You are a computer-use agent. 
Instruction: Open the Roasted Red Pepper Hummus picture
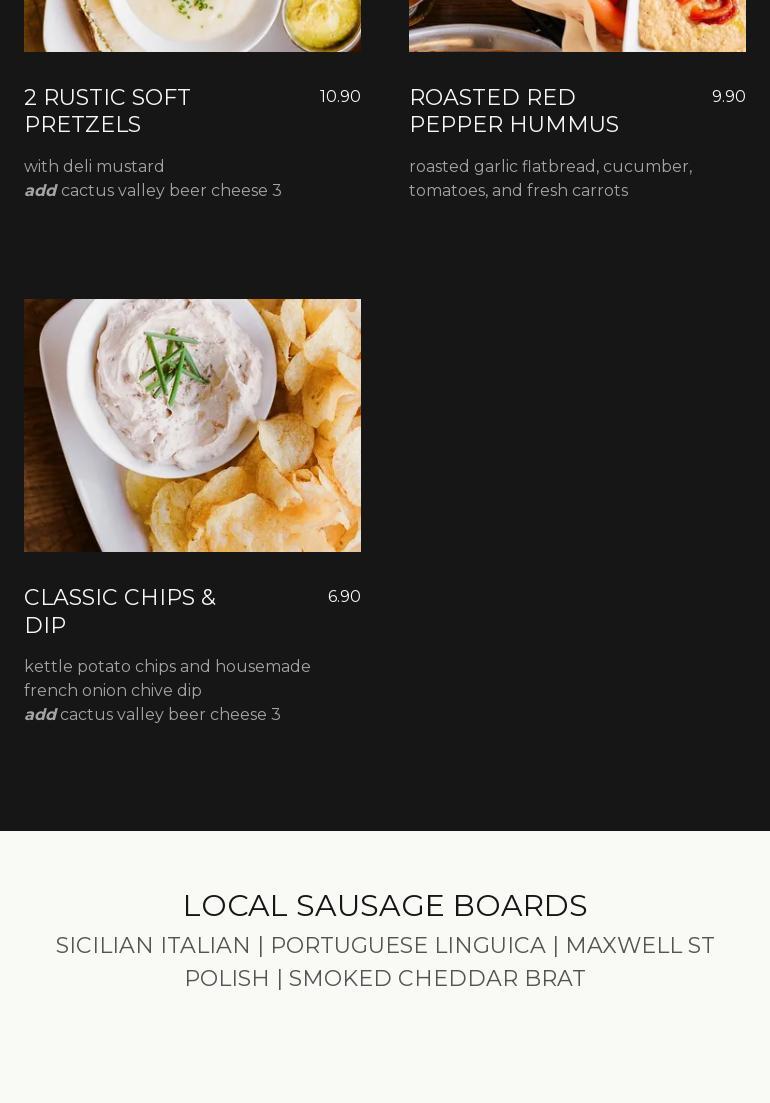click(x=577, y=26)
